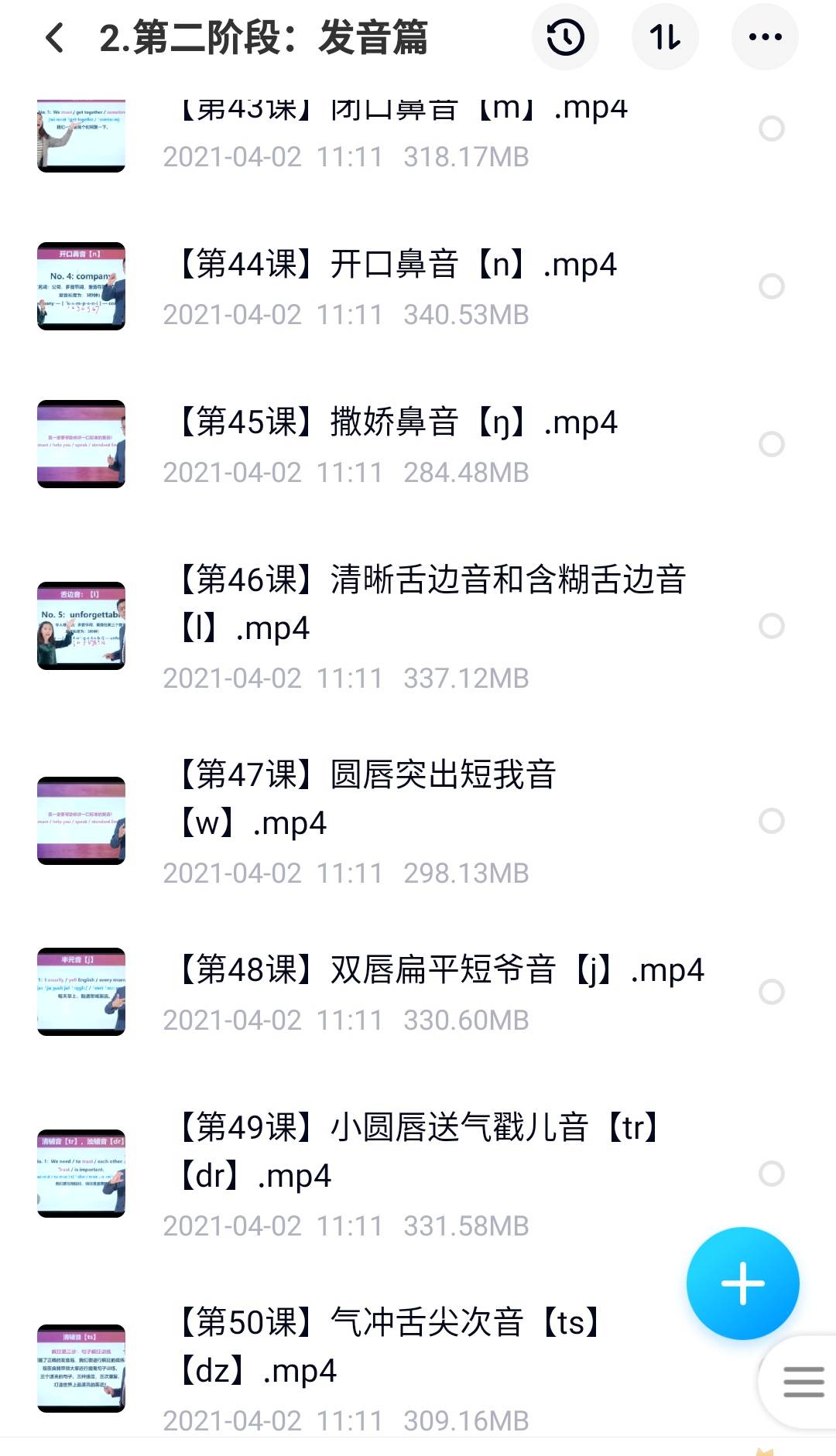Expand options via ellipsis for folder actions

click(765, 36)
